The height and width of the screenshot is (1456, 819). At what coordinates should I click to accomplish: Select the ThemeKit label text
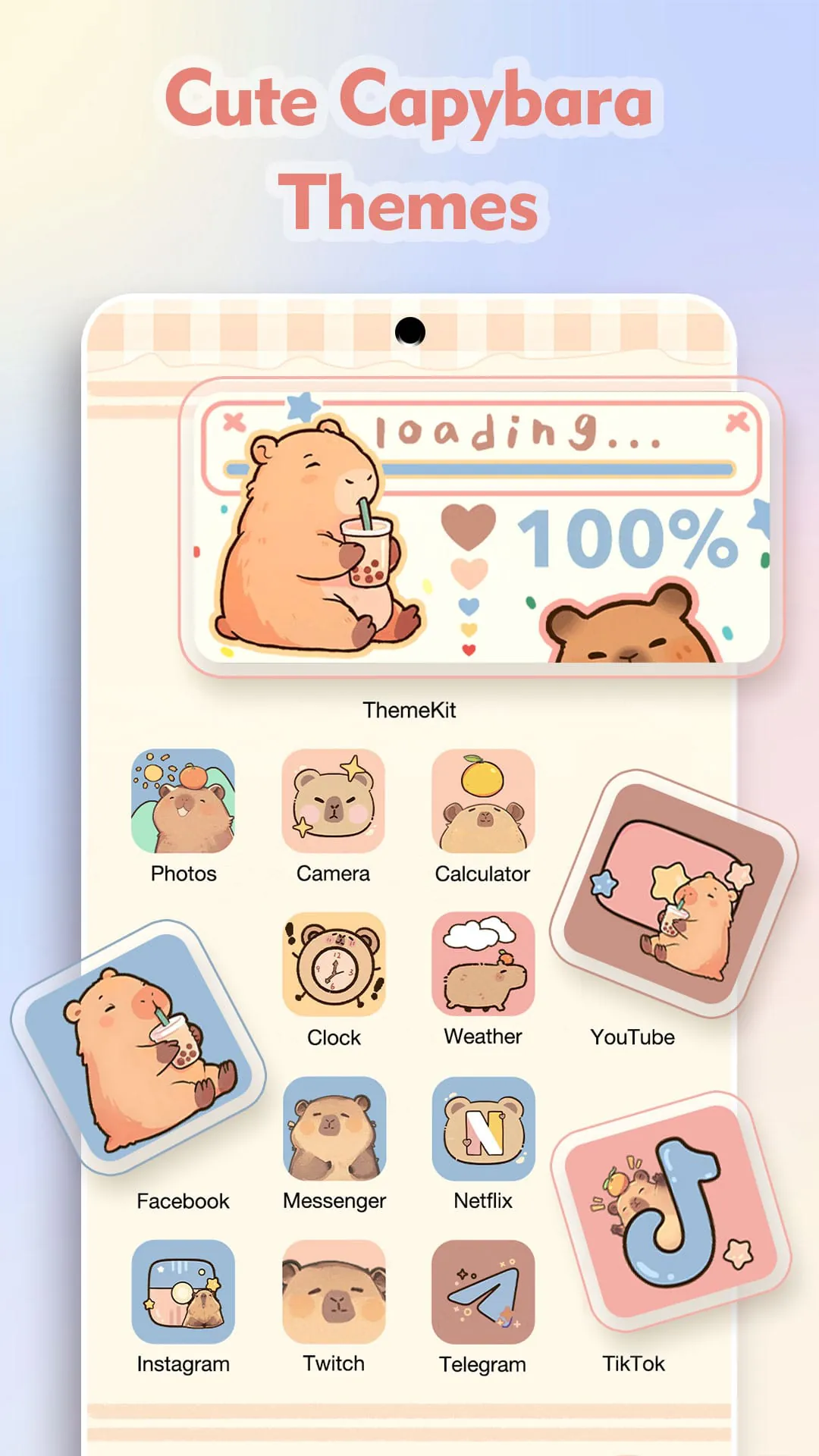pyautogui.click(x=409, y=709)
